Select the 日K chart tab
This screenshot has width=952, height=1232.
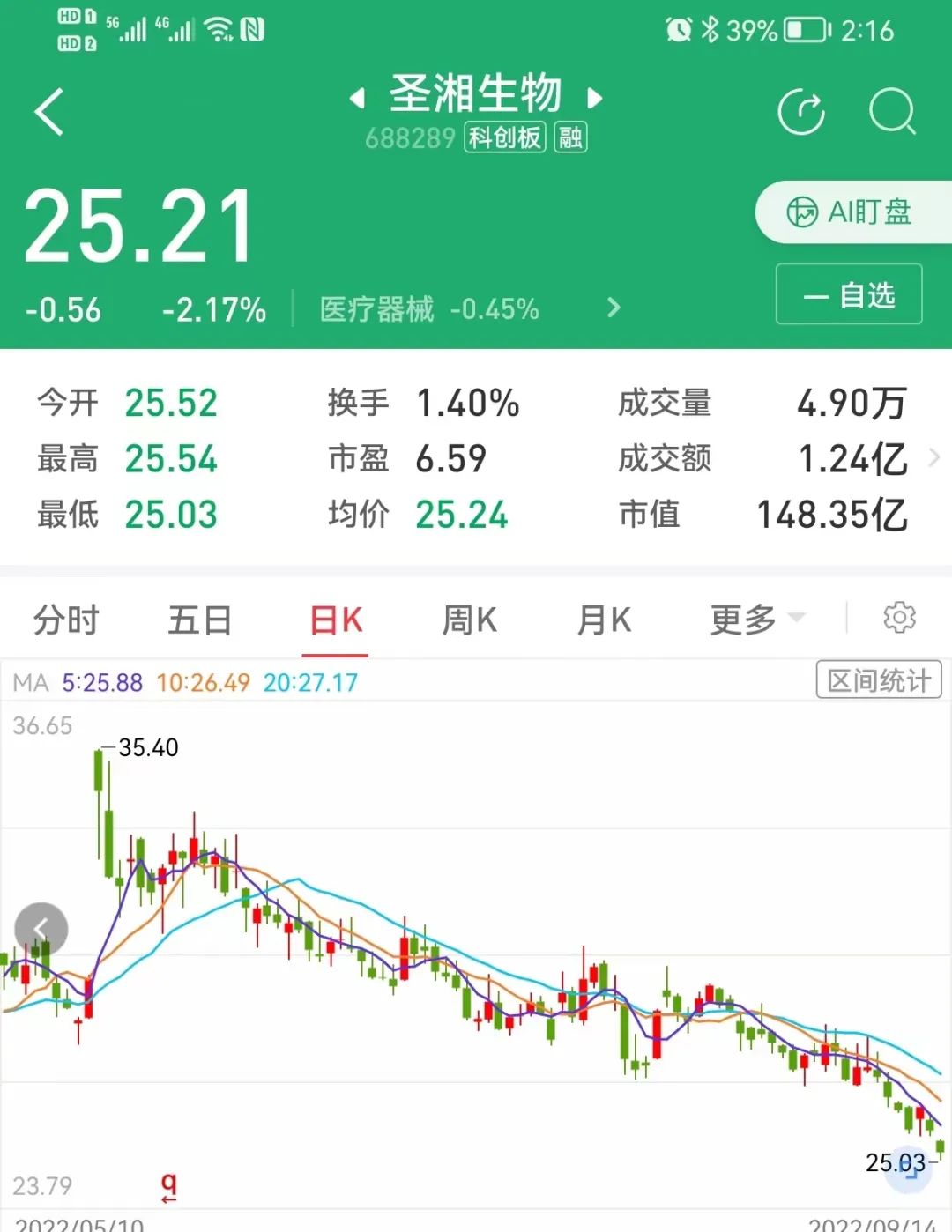[335, 620]
